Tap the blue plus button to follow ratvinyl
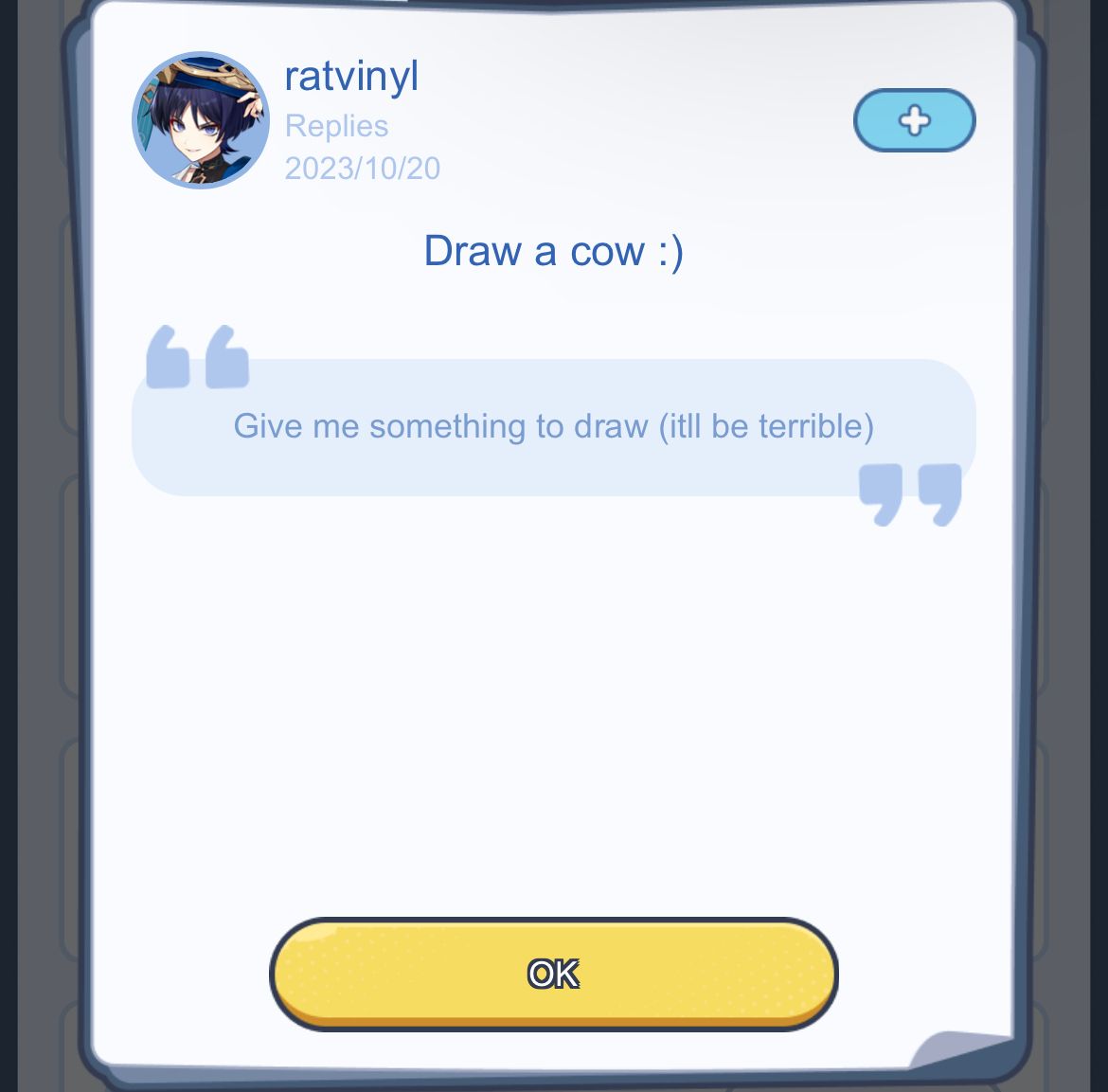This screenshot has width=1108, height=1092. pos(914,120)
